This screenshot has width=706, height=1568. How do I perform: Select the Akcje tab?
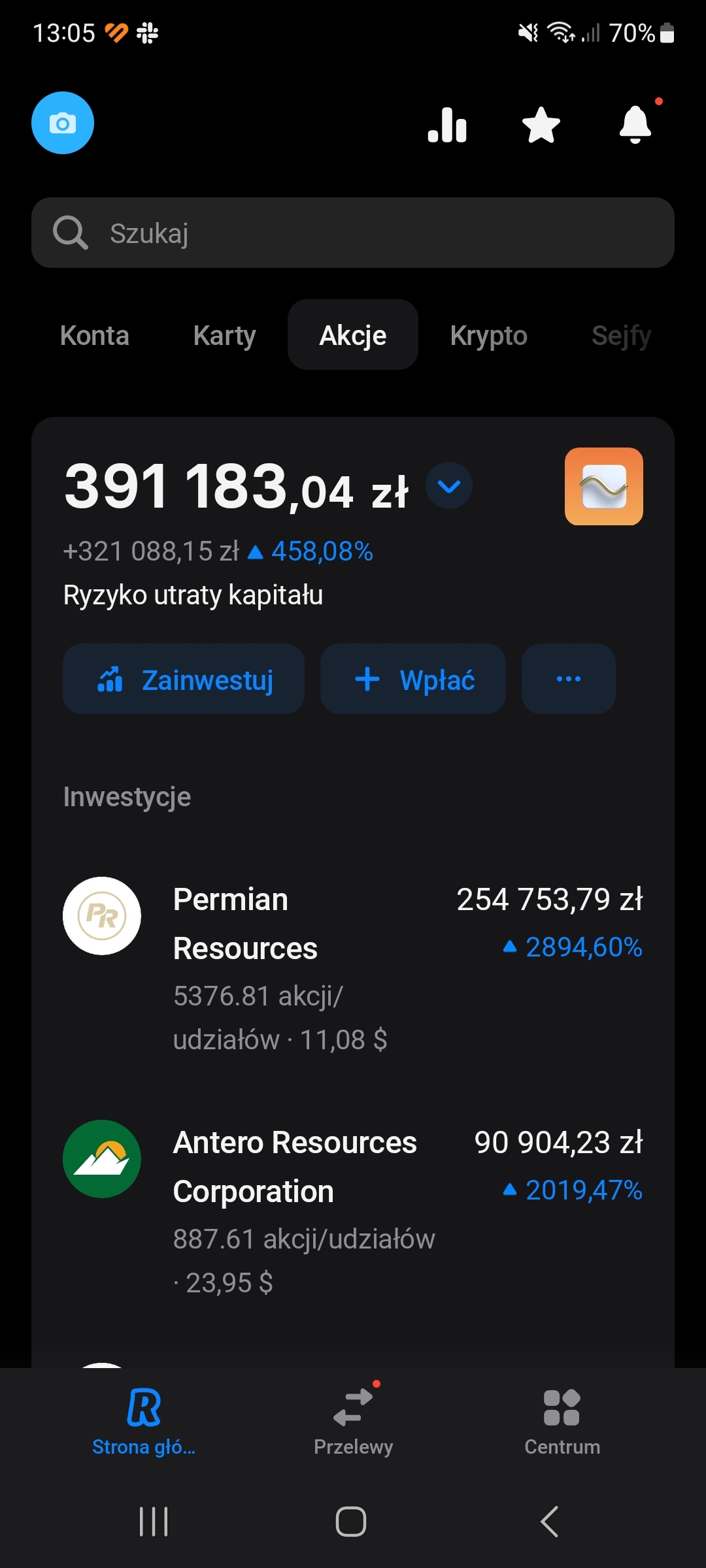pyautogui.click(x=353, y=335)
